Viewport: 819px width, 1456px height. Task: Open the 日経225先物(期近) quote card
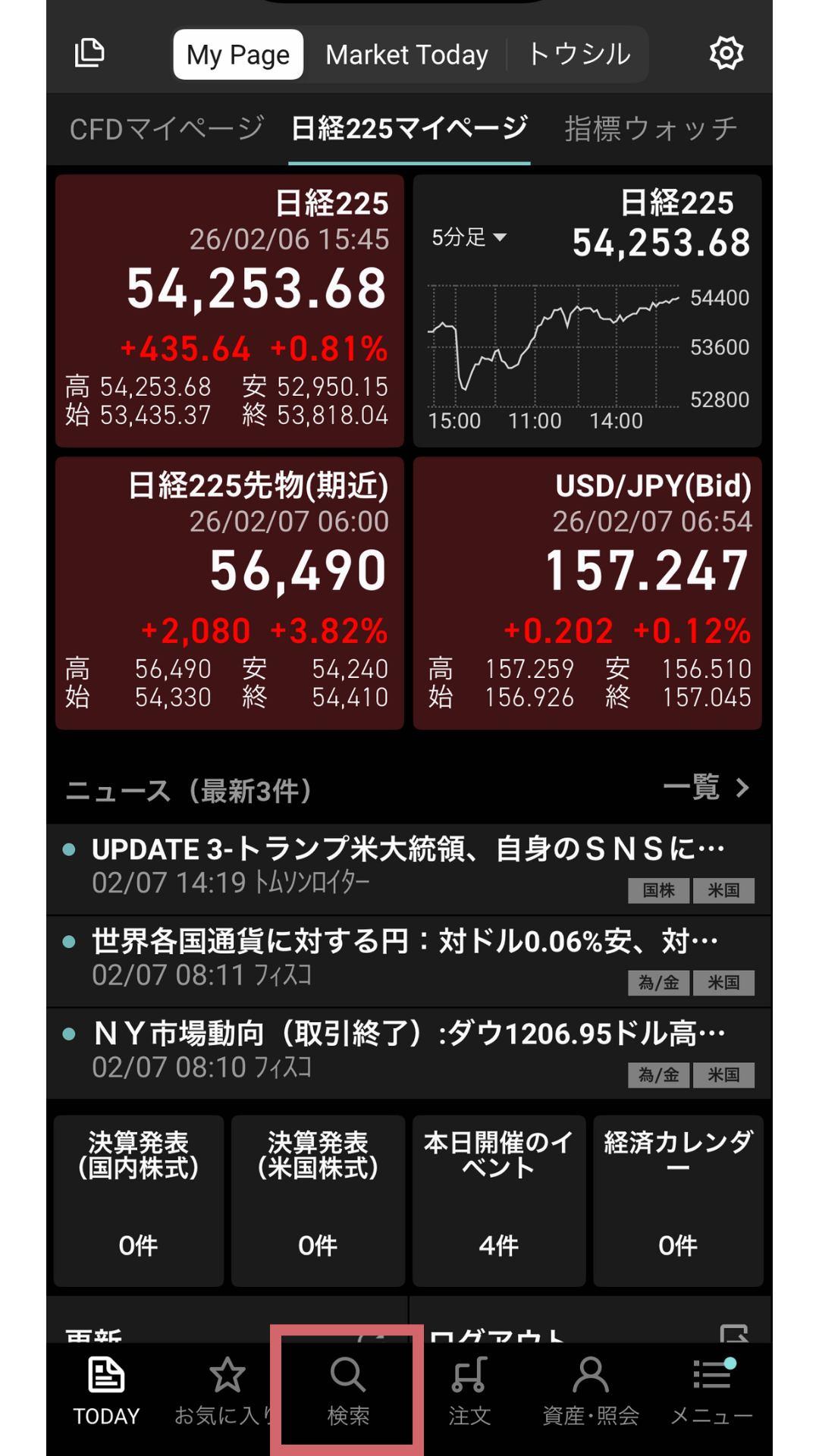pos(229,593)
